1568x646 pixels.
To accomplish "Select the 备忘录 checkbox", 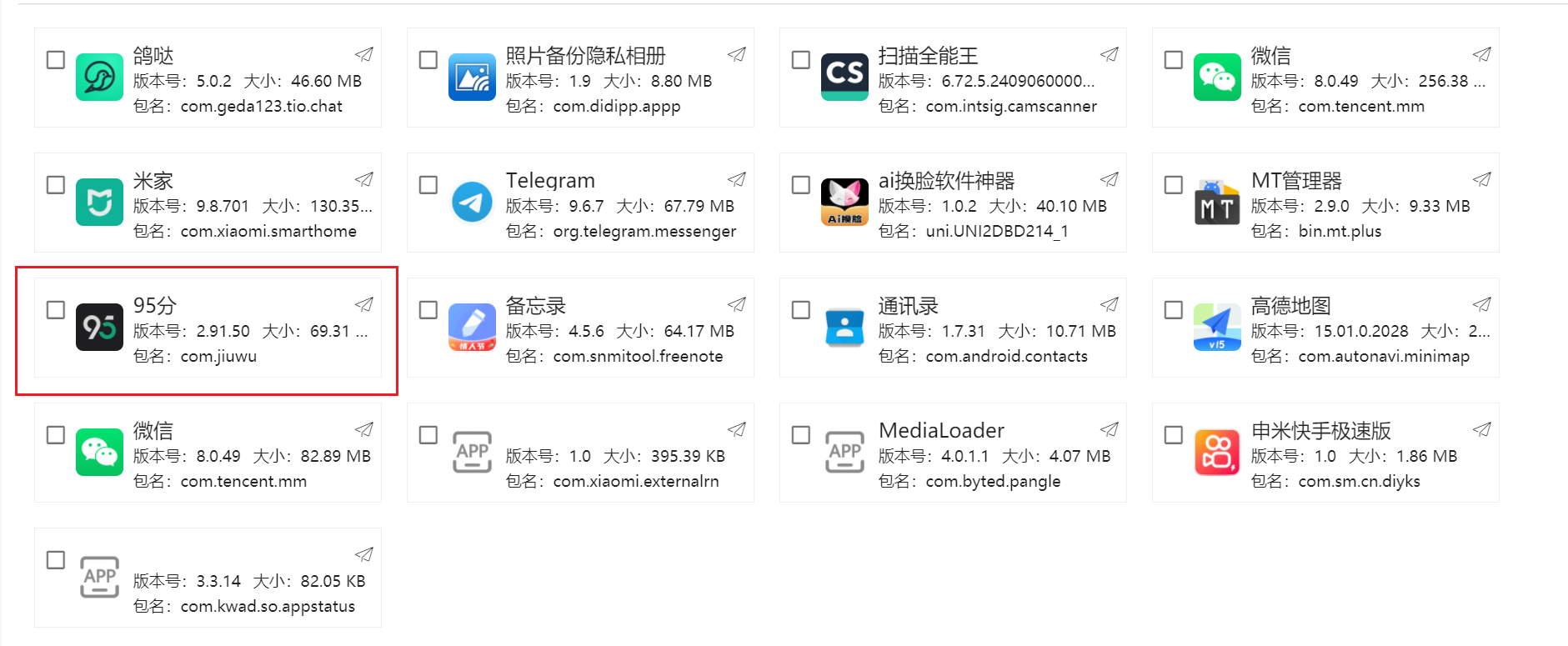I will tap(428, 310).
